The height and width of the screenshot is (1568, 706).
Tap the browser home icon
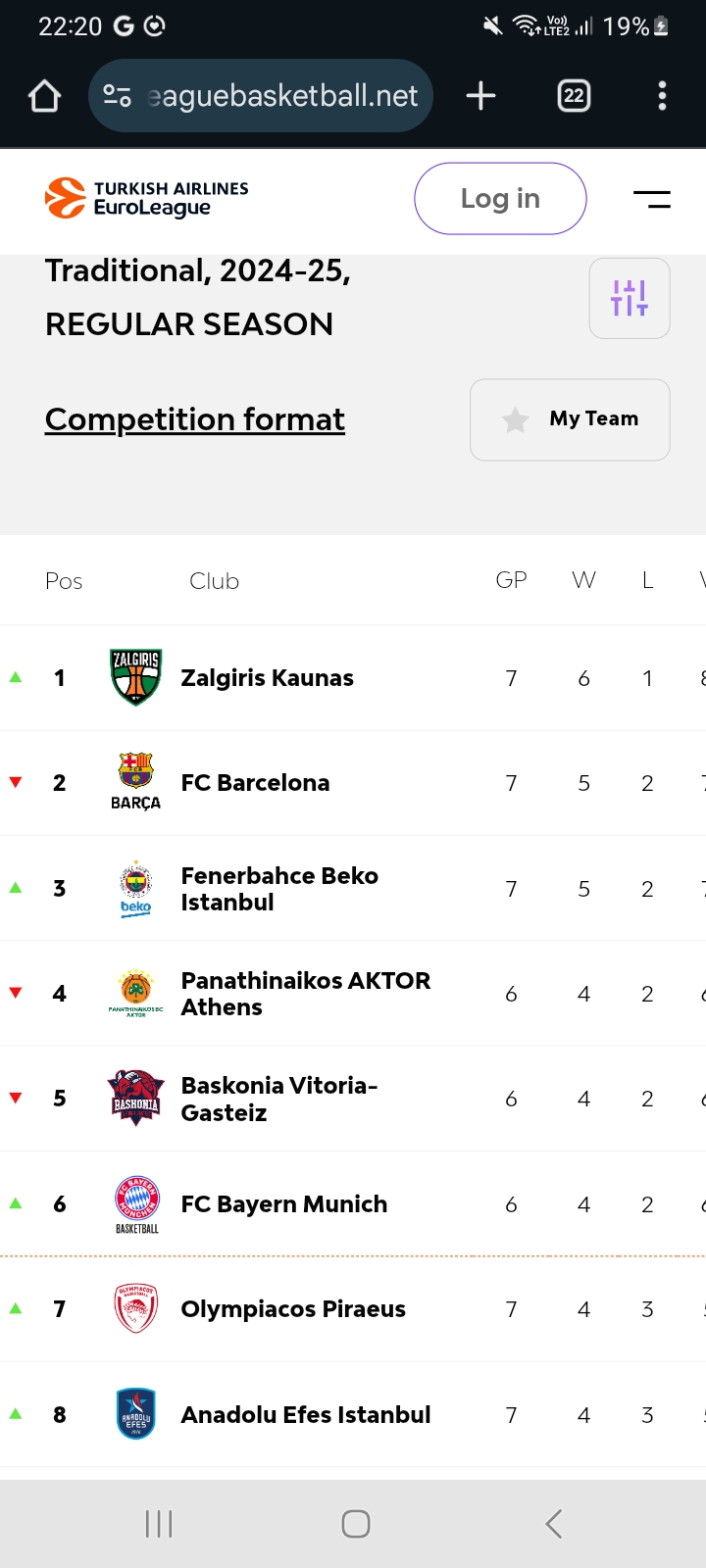(x=45, y=96)
